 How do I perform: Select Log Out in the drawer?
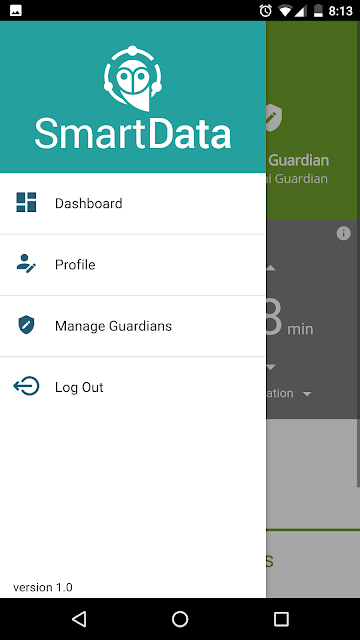point(133,387)
